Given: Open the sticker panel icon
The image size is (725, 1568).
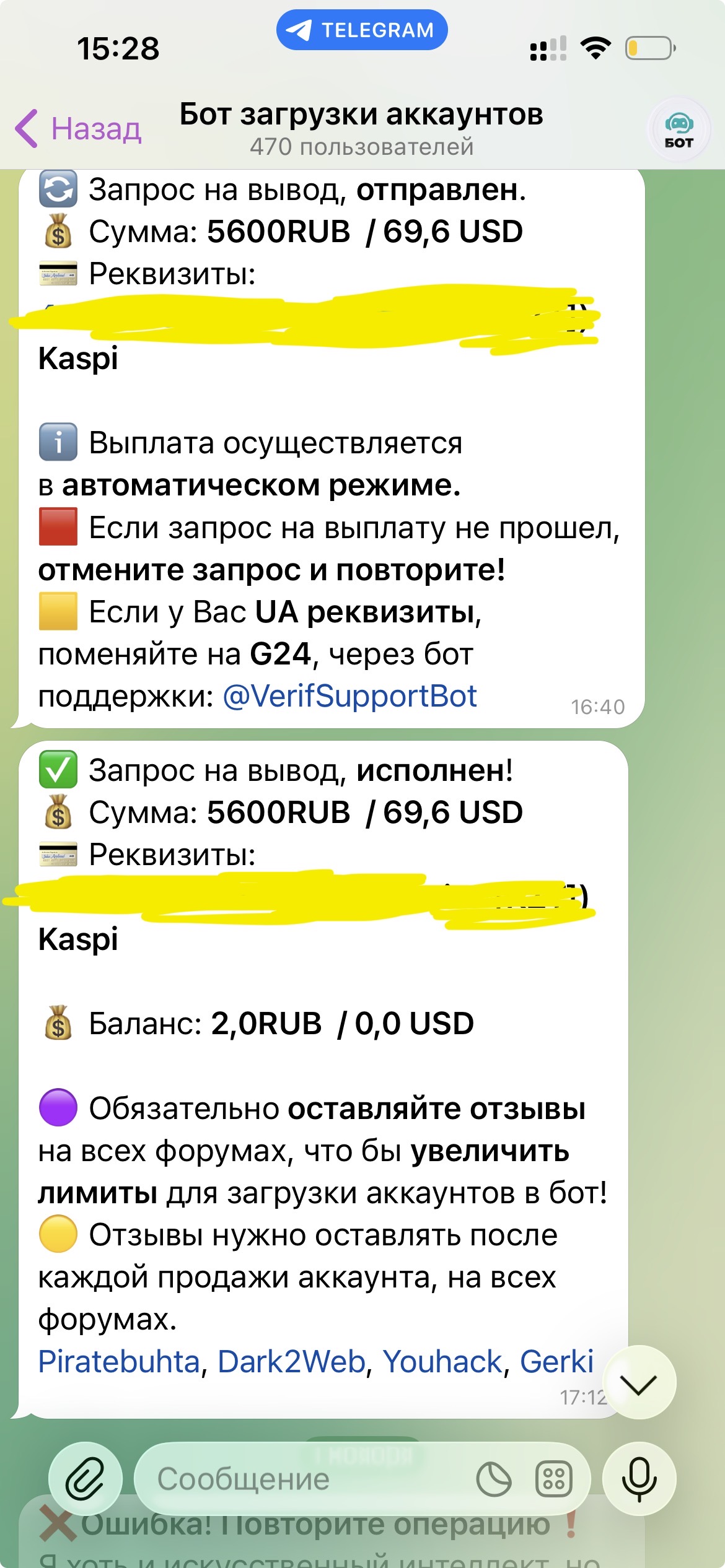Looking at the screenshot, I should [494, 1479].
